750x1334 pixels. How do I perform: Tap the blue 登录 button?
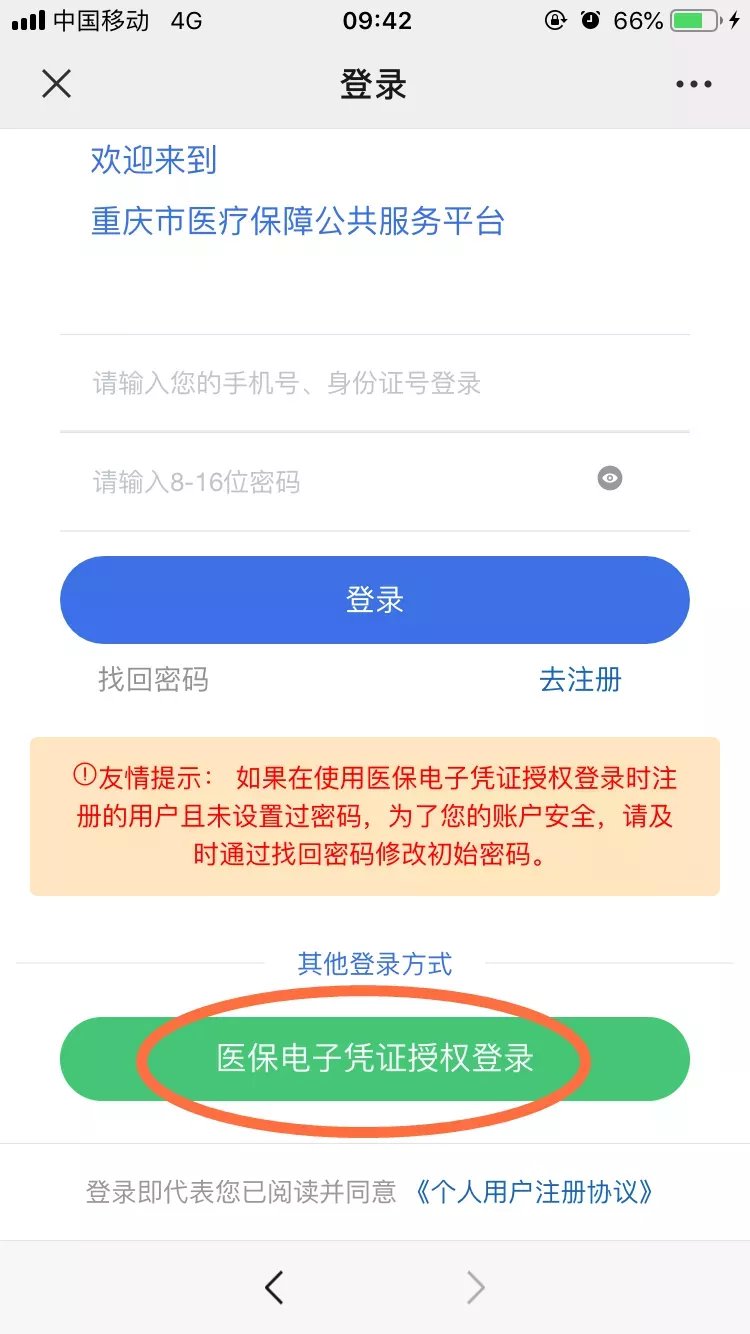pos(374,600)
